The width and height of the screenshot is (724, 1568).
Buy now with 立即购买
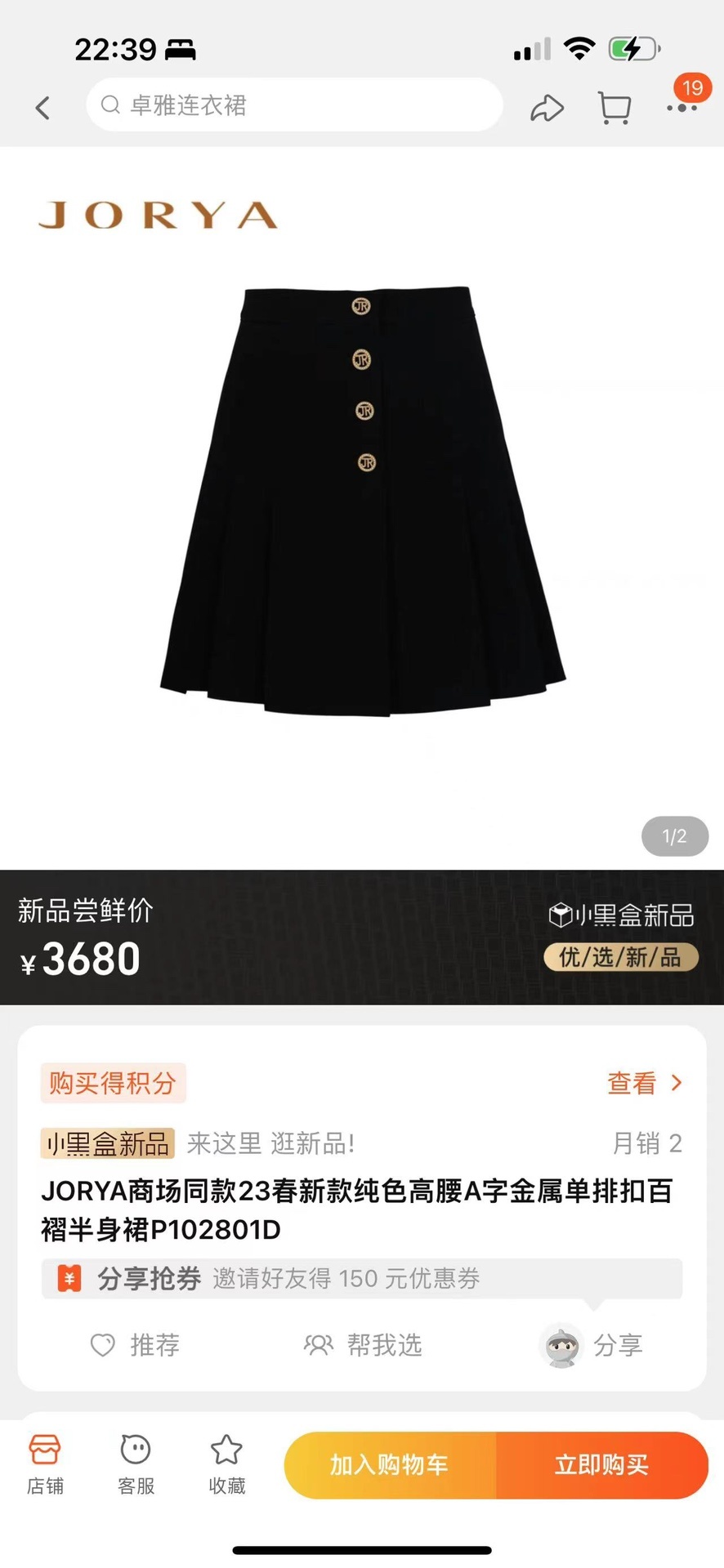click(601, 1465)
